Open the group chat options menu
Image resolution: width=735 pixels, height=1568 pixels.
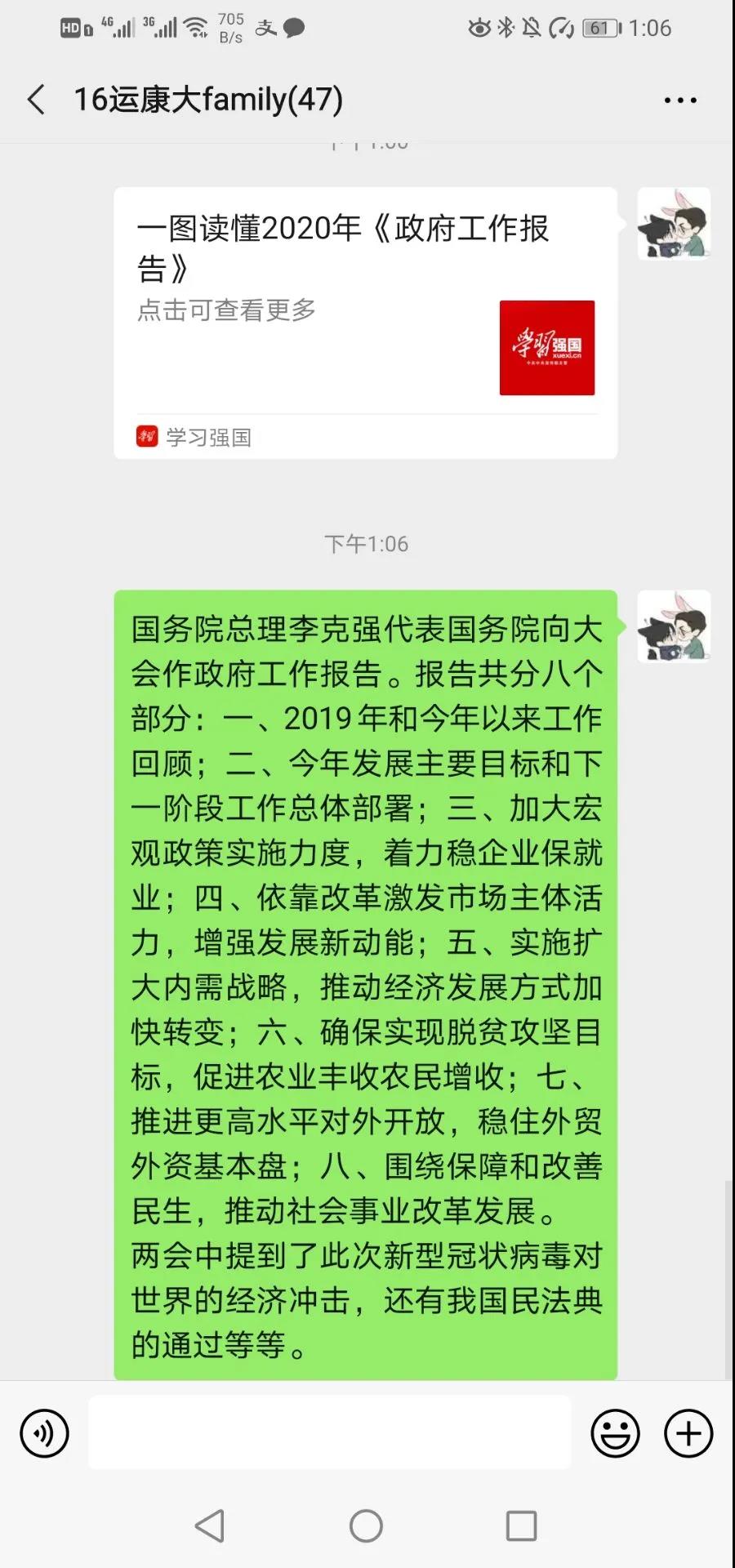[679, 100]
